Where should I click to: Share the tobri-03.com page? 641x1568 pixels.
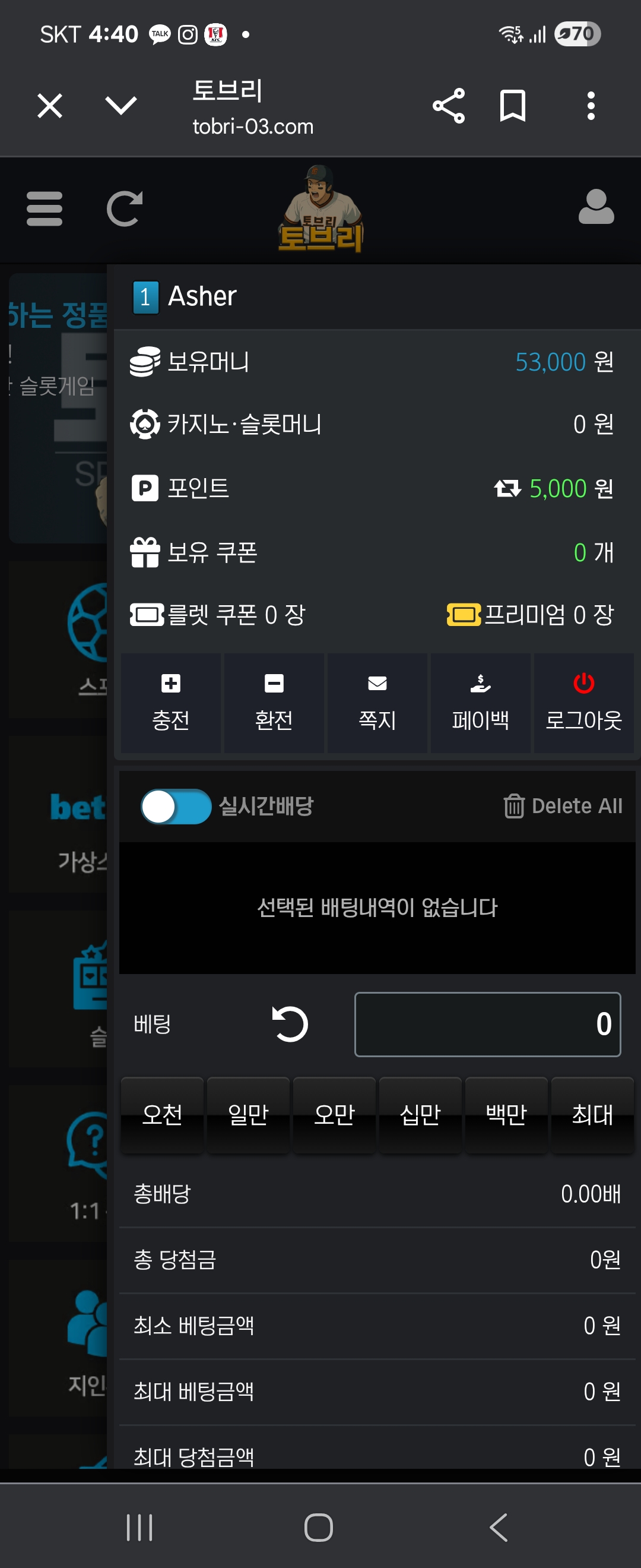tap(449, 106)
